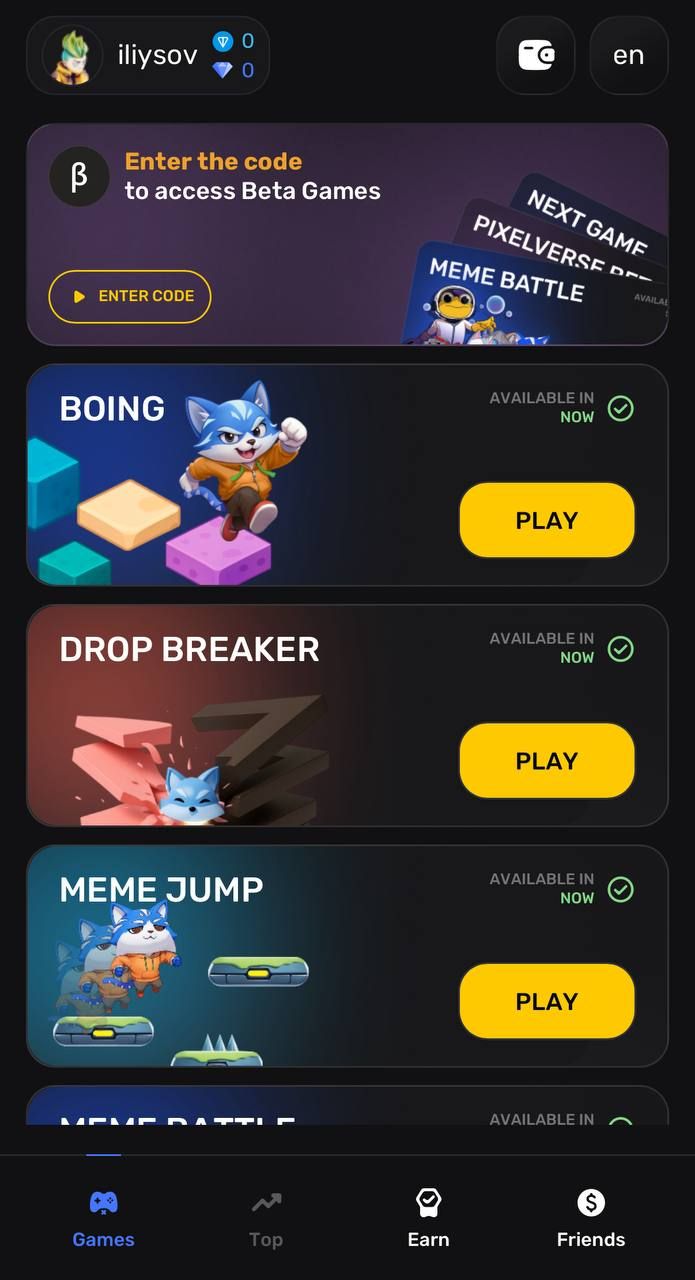This screenshot has height=1280, width=695.
Task: Select the Games tab
Action: 103,1219
